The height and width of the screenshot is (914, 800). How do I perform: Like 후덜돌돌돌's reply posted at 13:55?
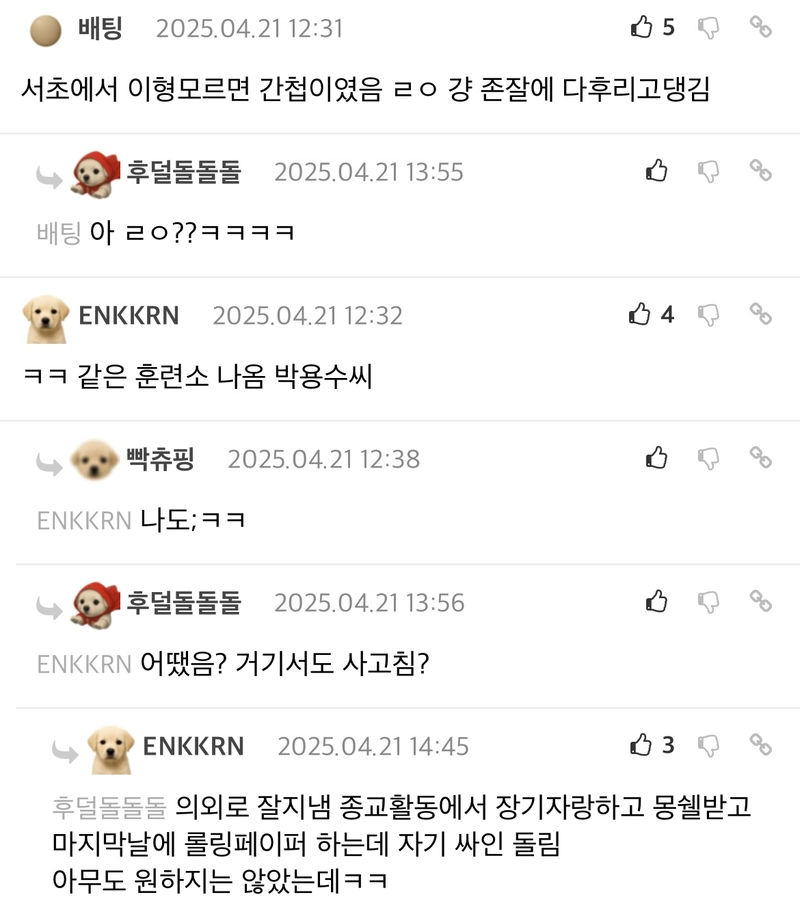tap(656, 171)
